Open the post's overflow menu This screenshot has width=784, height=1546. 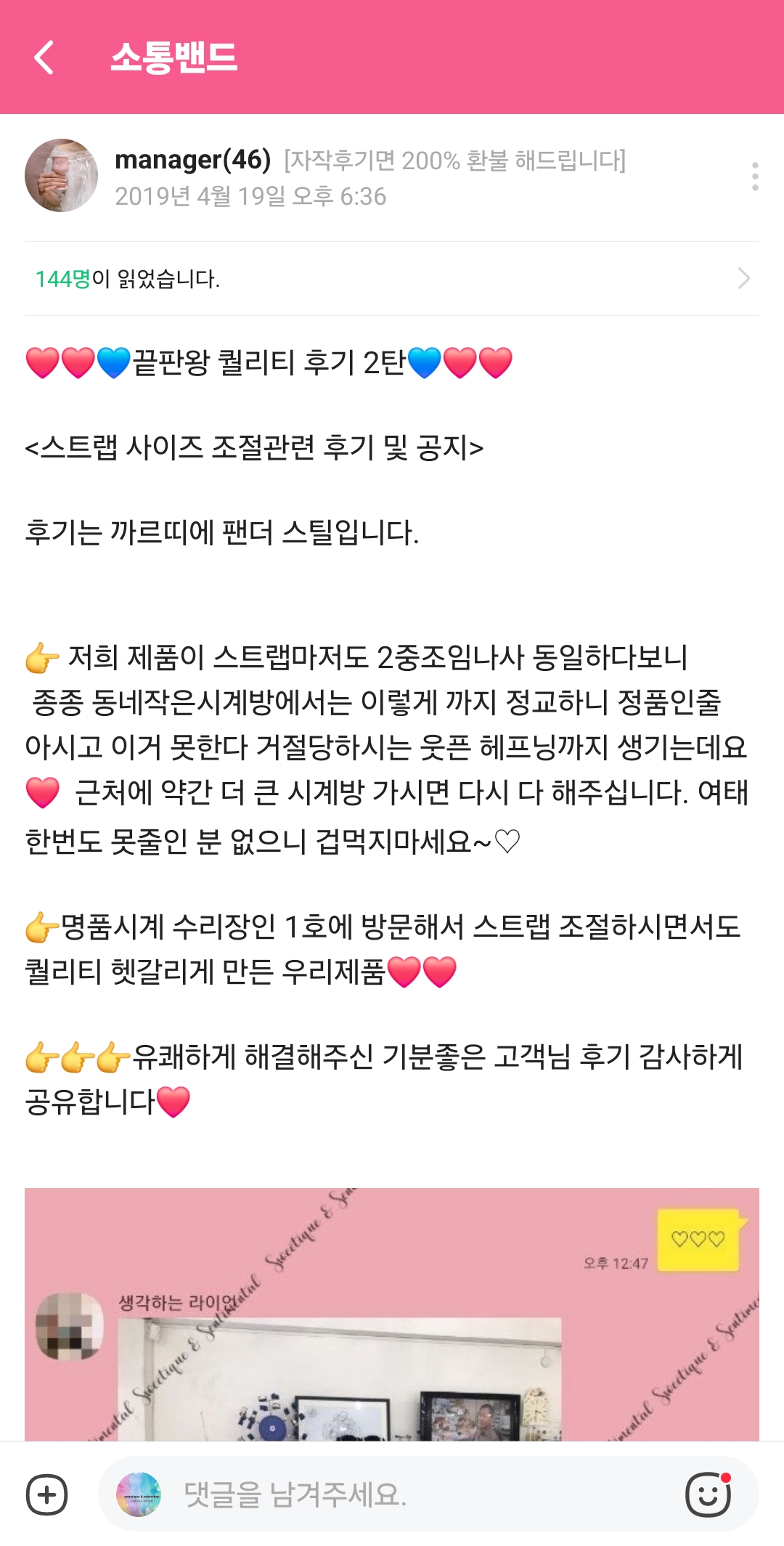pyautogui.click(x=755, y=176)
